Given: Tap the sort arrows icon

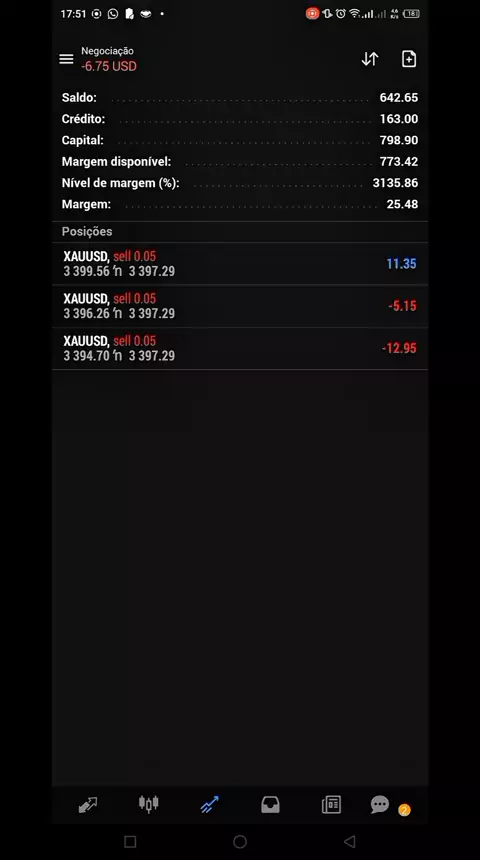Looking at the screenshot, I should click(x=370, y=59).
